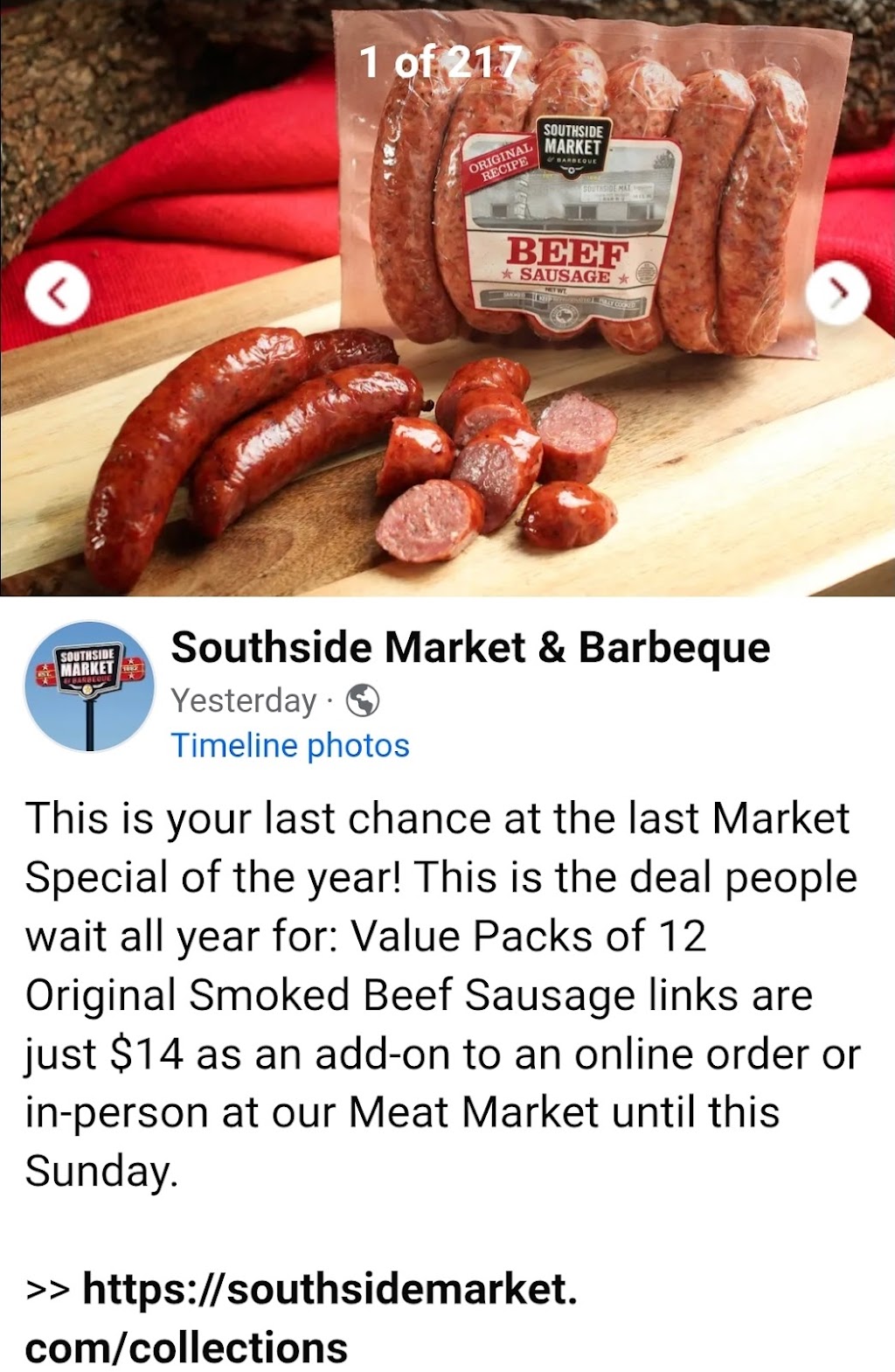This screenshot has height=1372, width=895.
Task: Open Southside Market & Barbeque page
Action: (470, 648)
